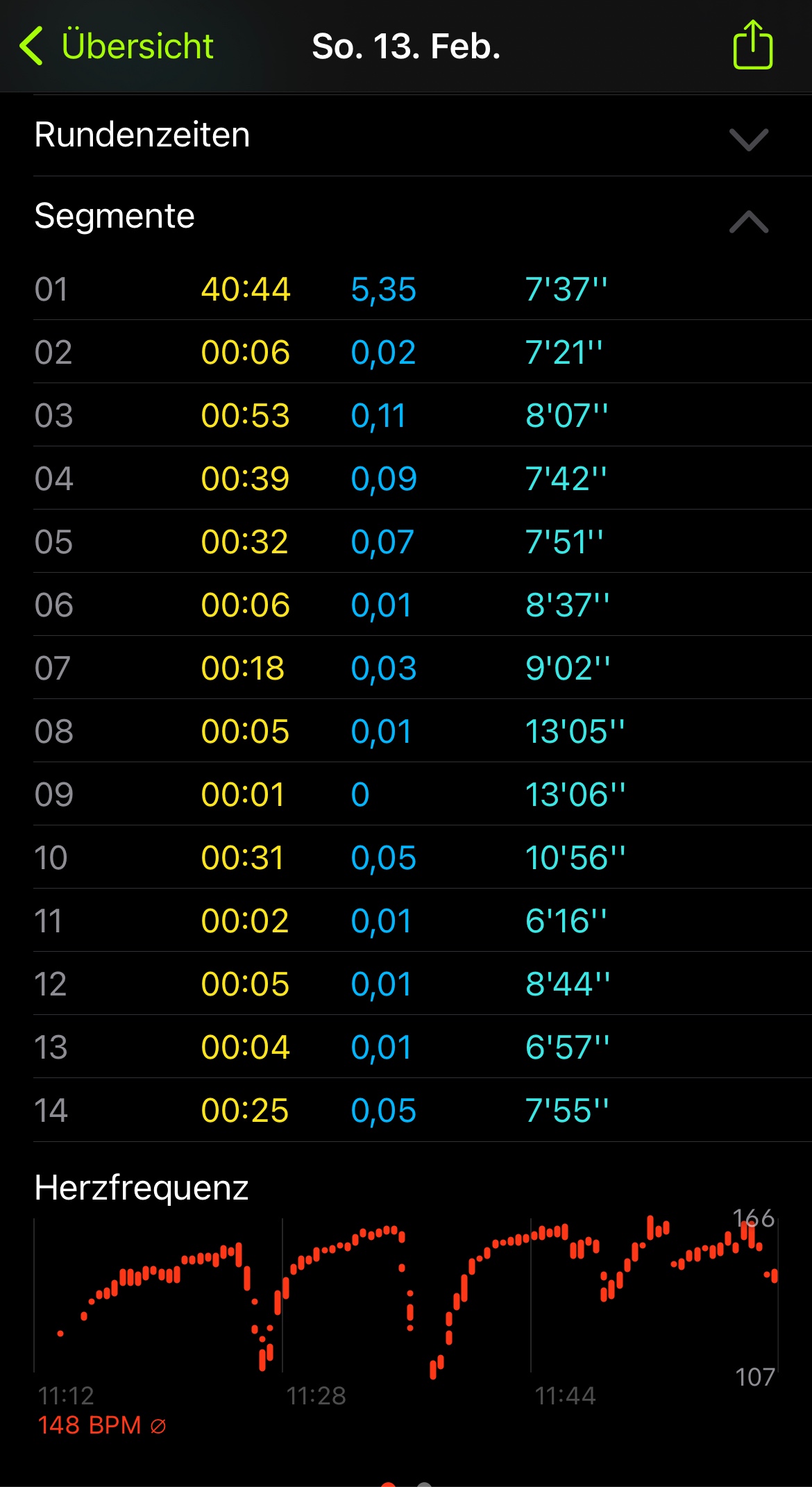Collapse the Segmente section
Image resolution: width=812 pixels, height=1487 pixels.
[x=748, y=221]
